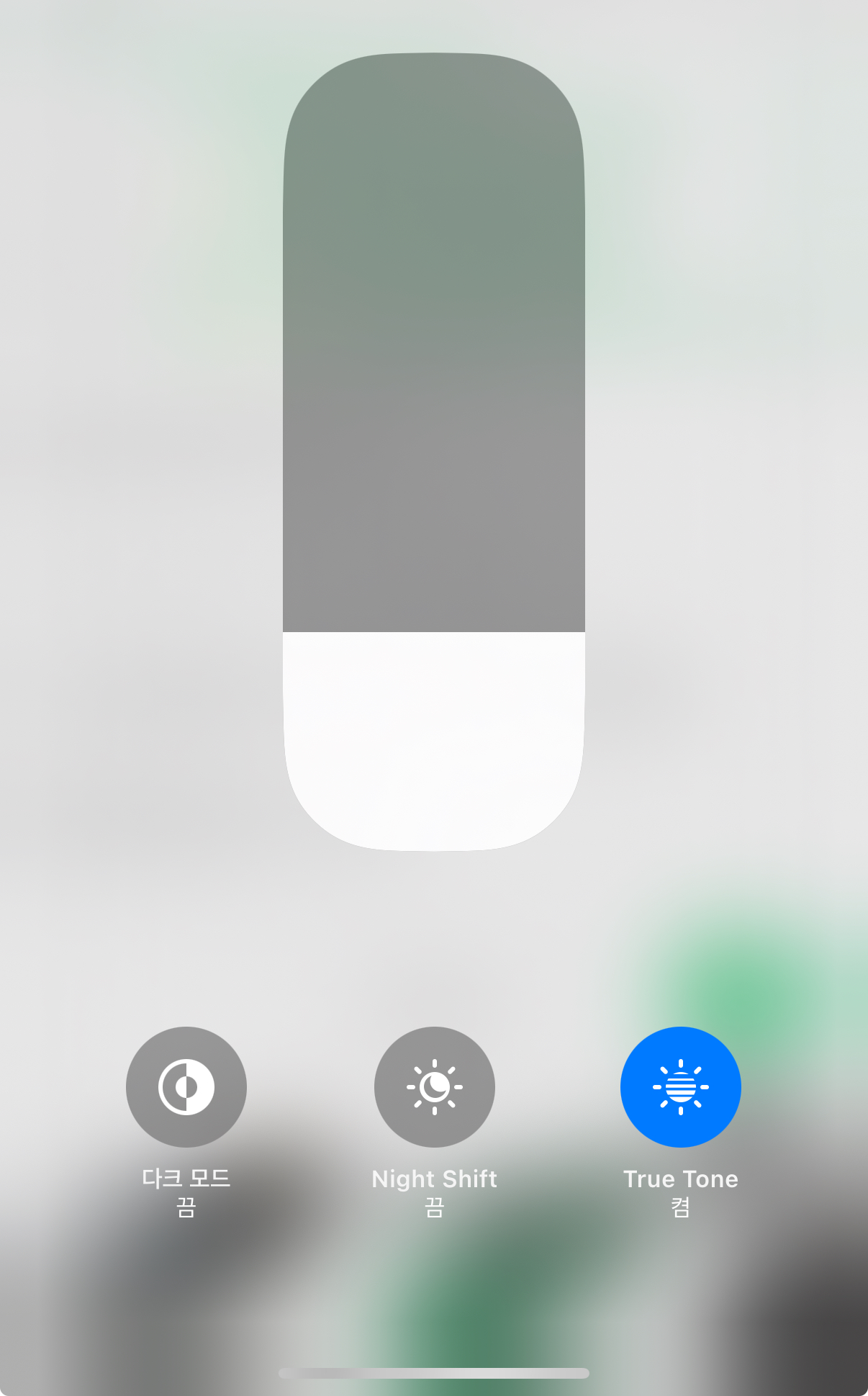
Task: Enable Night Shift
Action: point(435,1086)
